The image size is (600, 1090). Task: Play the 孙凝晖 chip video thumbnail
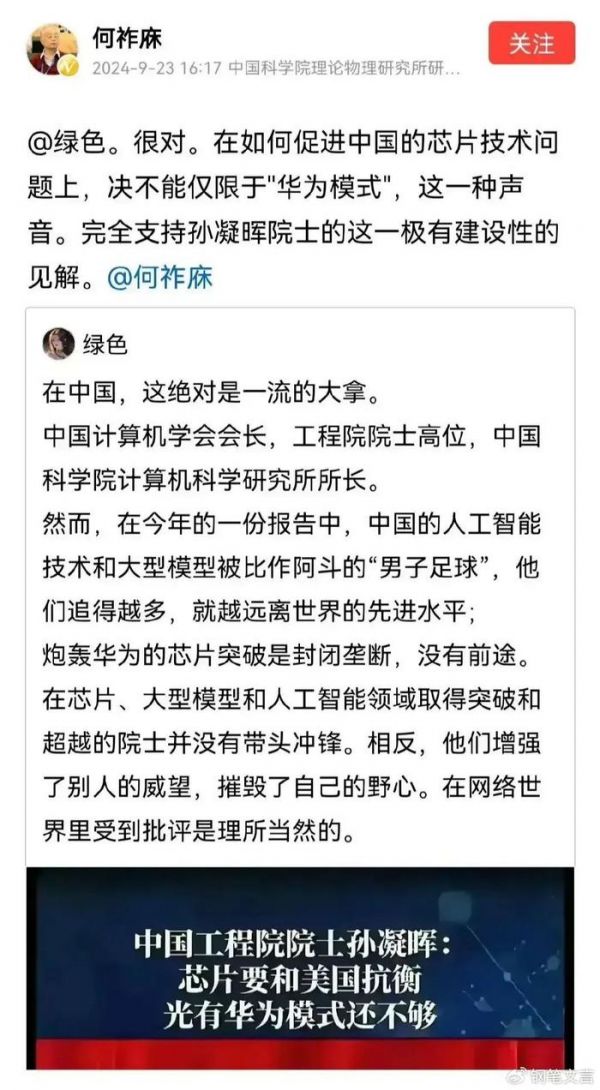pos(300,965)
